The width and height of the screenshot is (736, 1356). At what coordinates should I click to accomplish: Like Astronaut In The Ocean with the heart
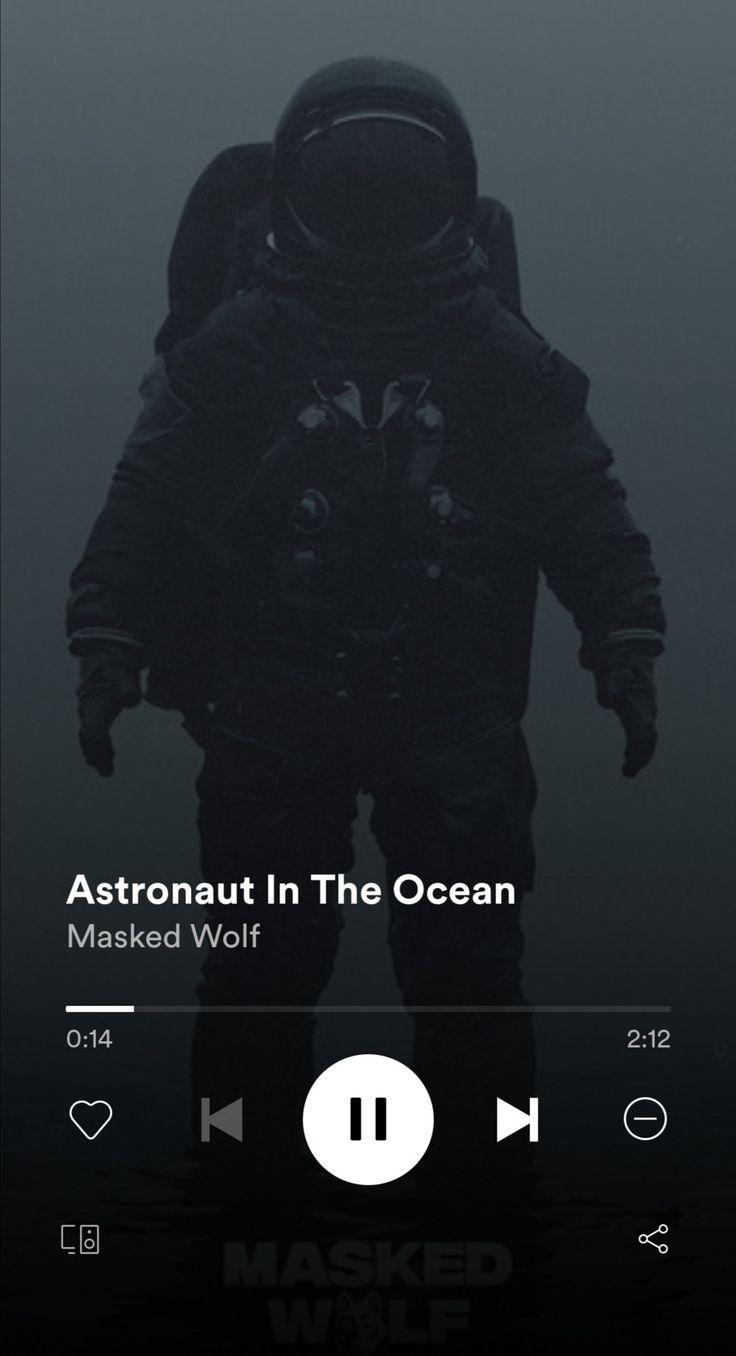click(x=90, y=1119)
